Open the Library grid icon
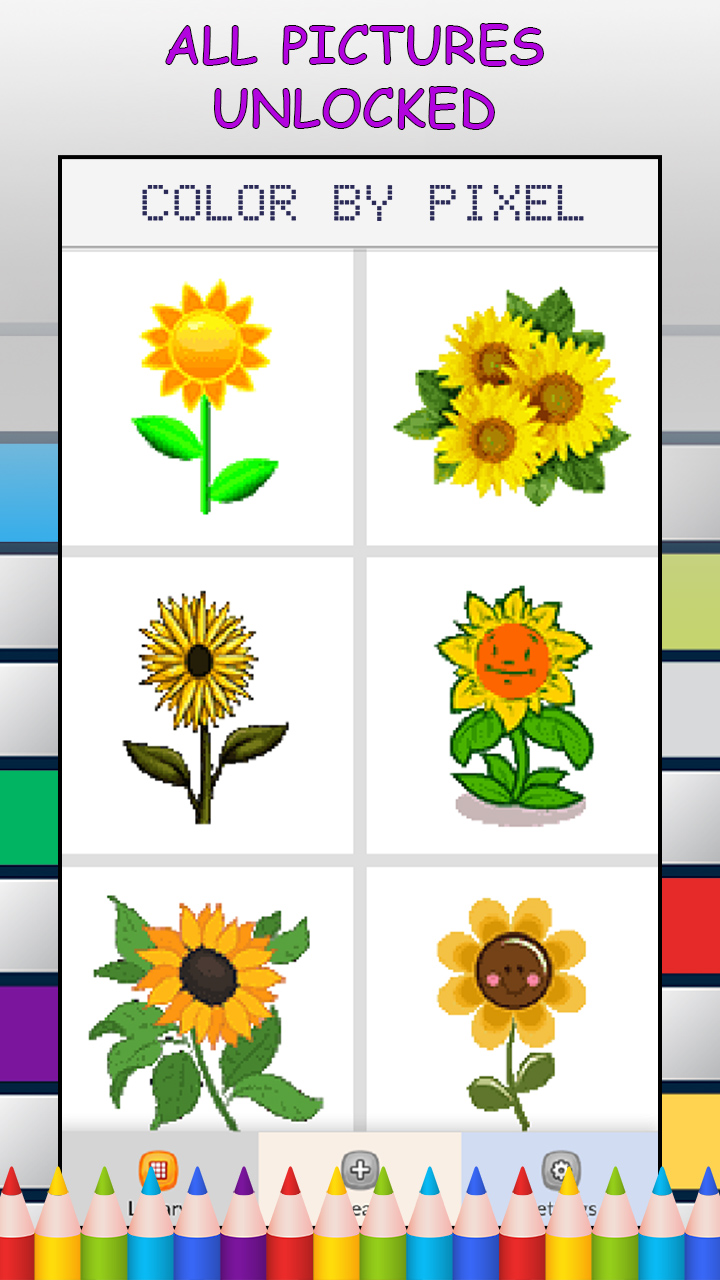The height and width of the screenshot is (1280, 720). (160, 1165)
